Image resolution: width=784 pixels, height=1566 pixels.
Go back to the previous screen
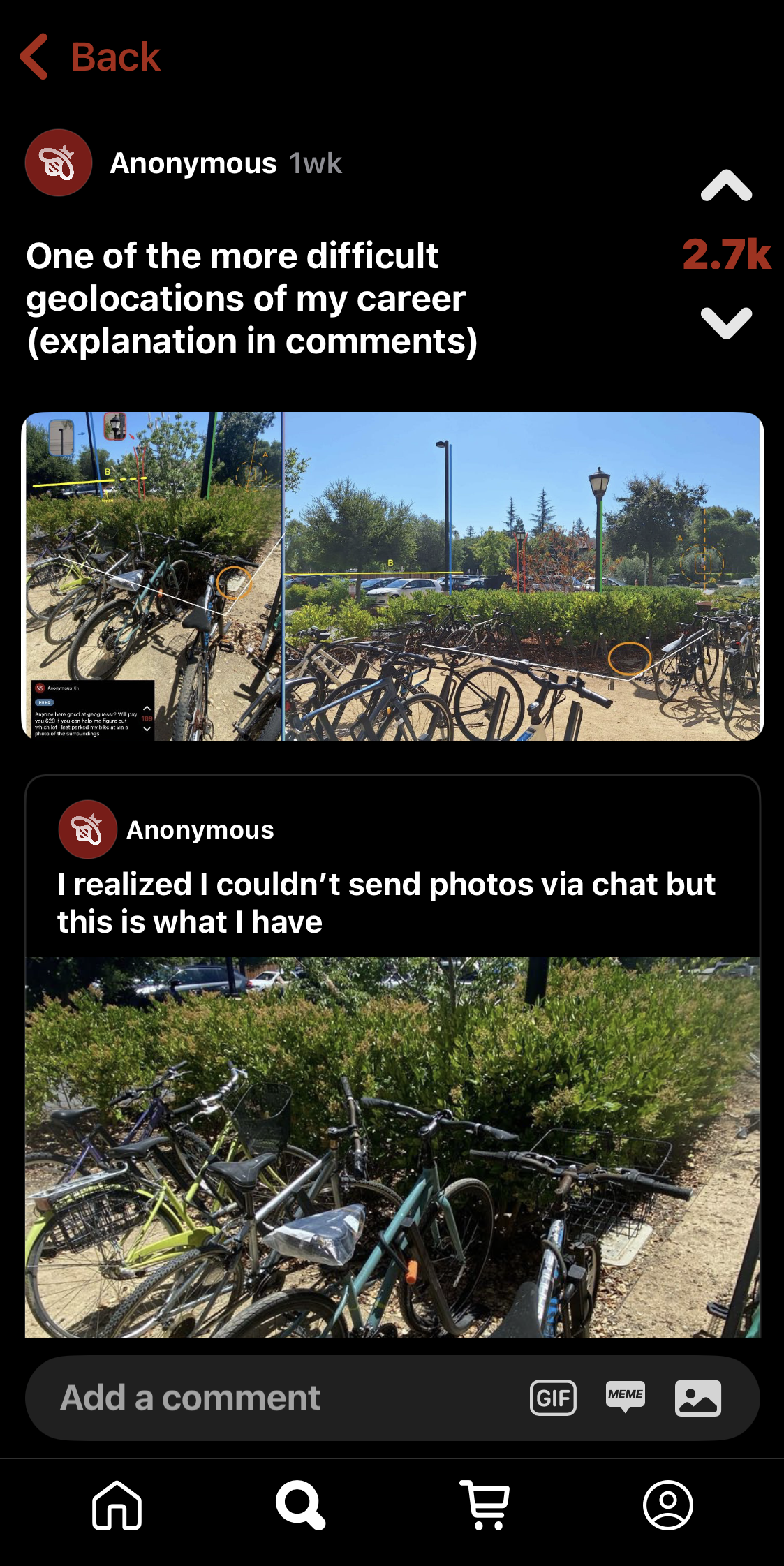point(91,57)
